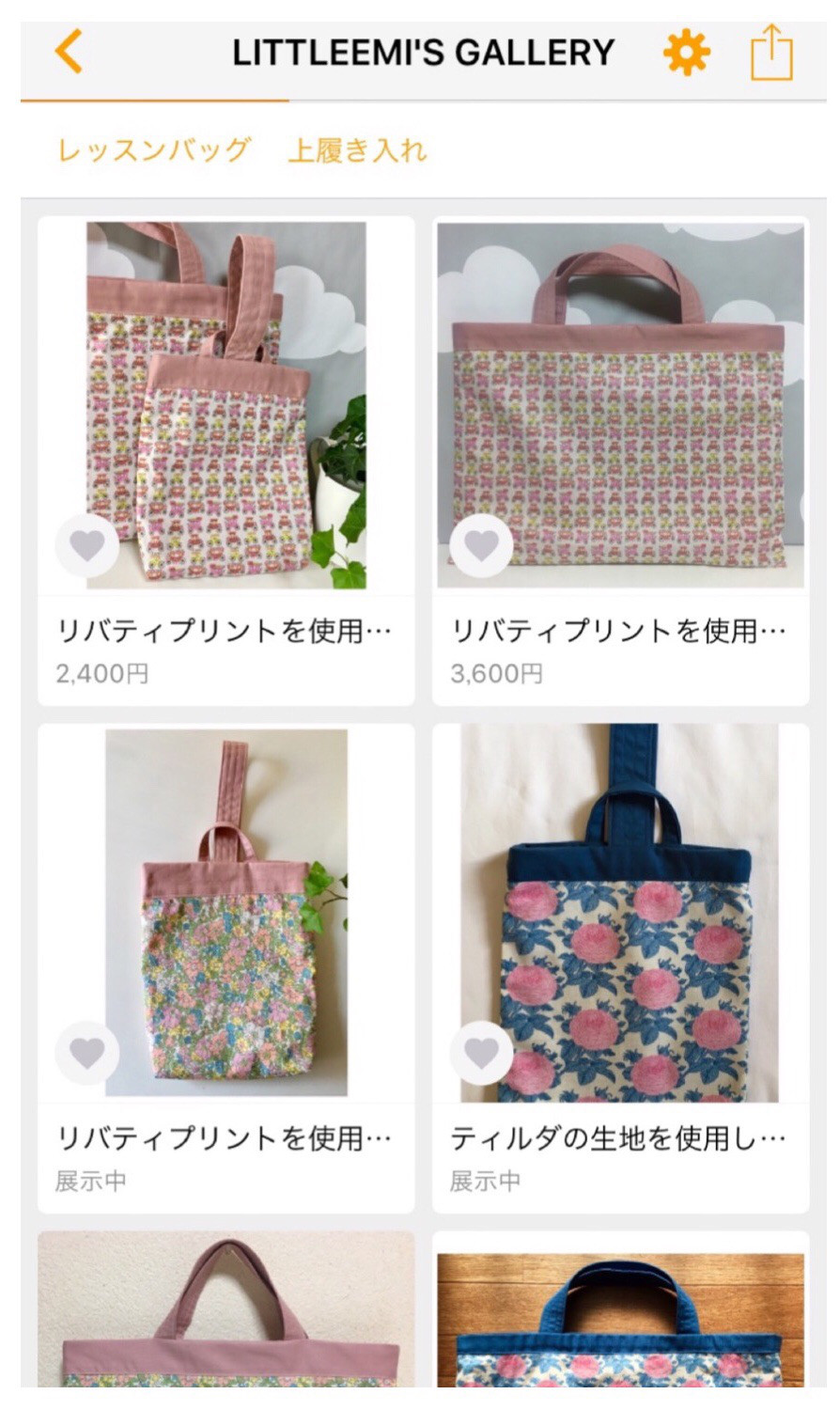The width and height of the screenshot is (840, 1410).
Task: Open the ティルダ fabric rose bag item
Action: click(x=620, y=912)
